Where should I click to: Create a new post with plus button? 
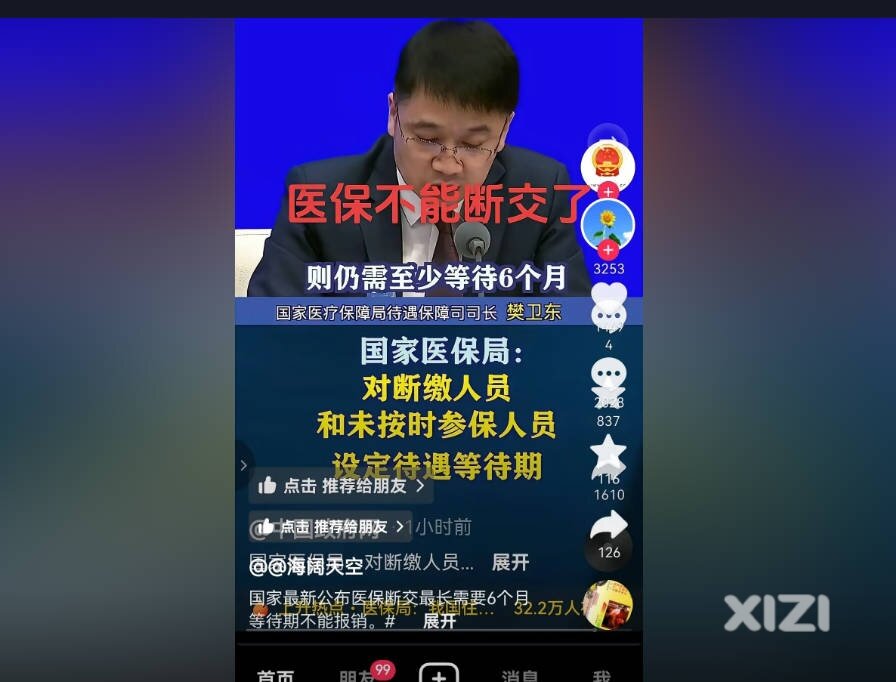pyautogui.click(x=439, y=674)
